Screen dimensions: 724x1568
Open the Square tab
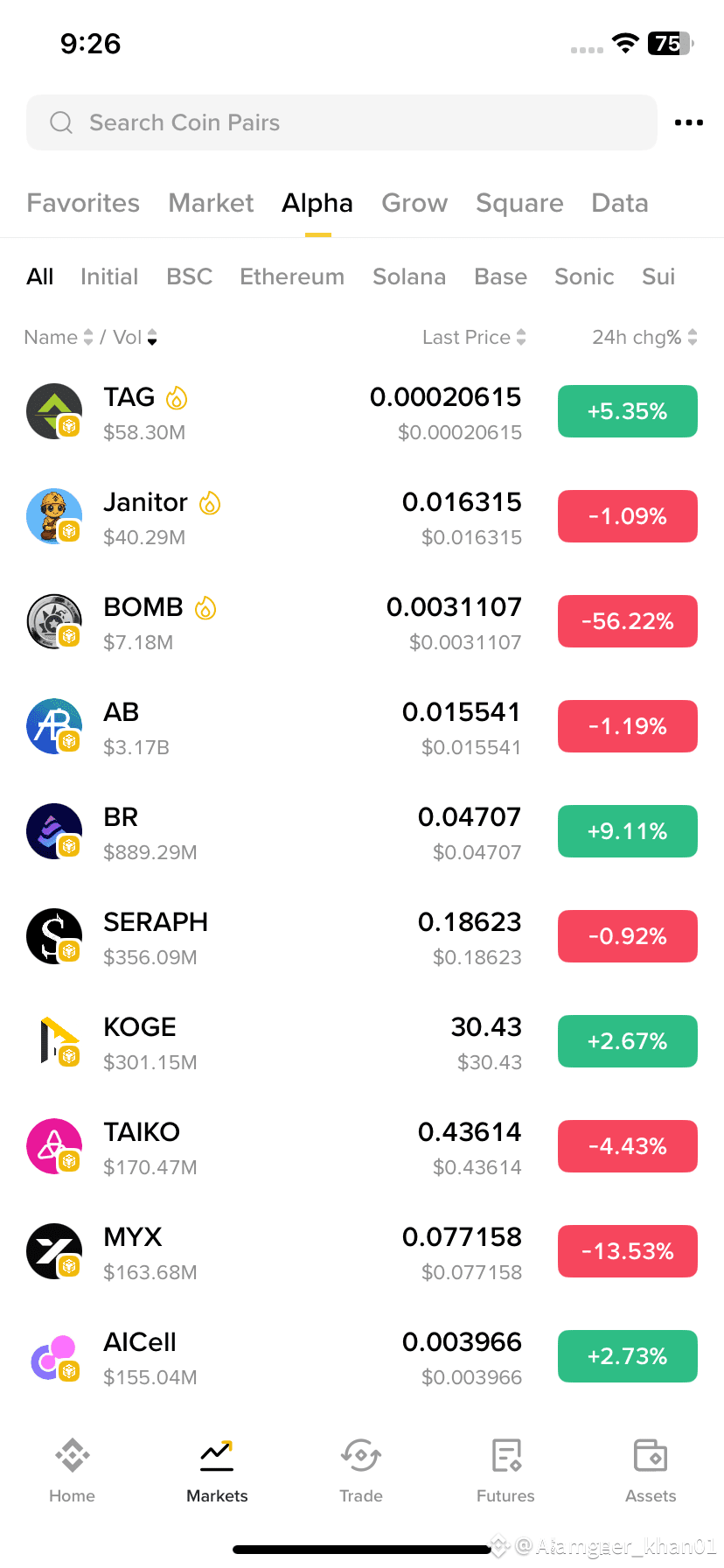519,203
